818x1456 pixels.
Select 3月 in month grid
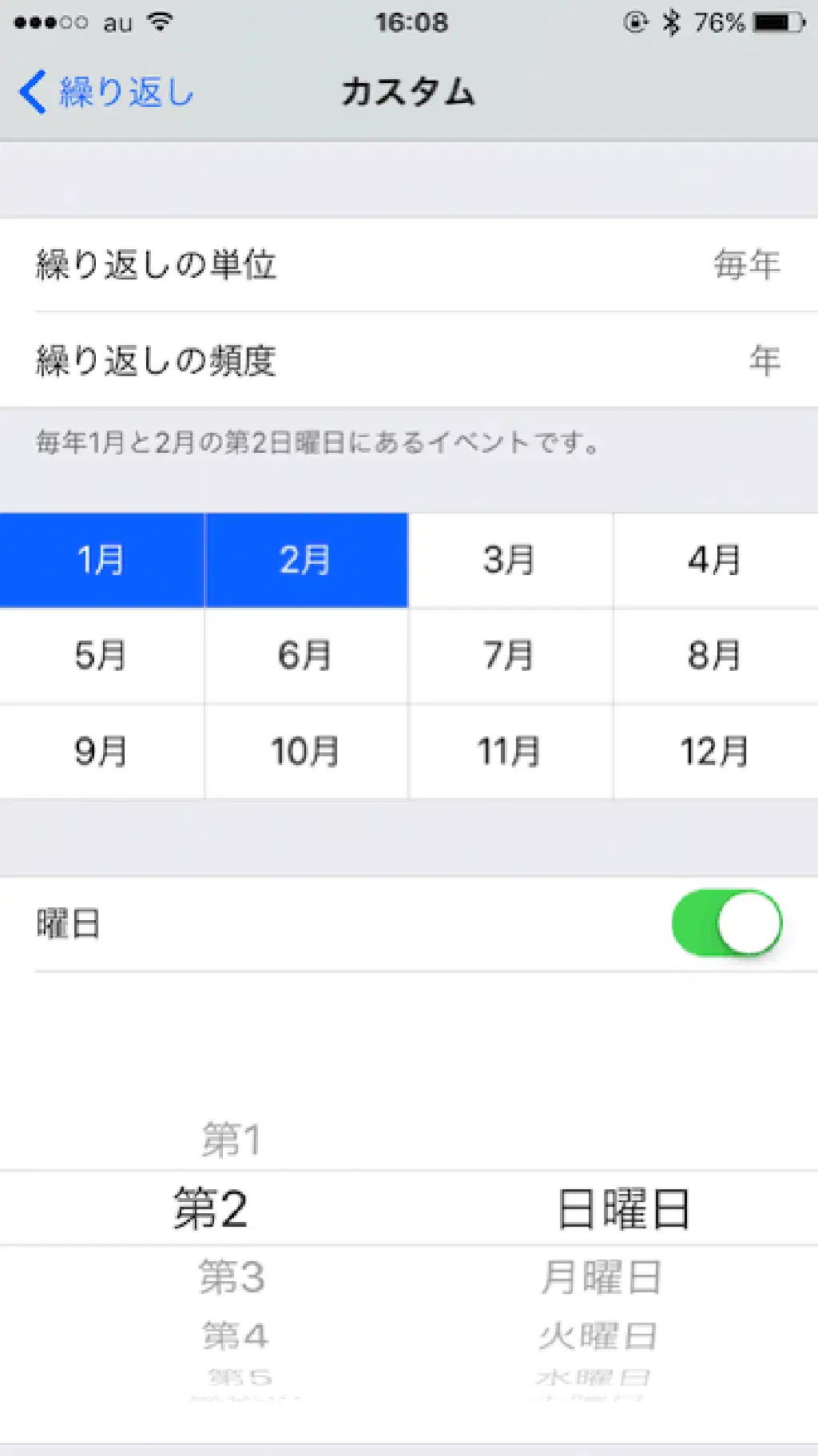point(510,560)
